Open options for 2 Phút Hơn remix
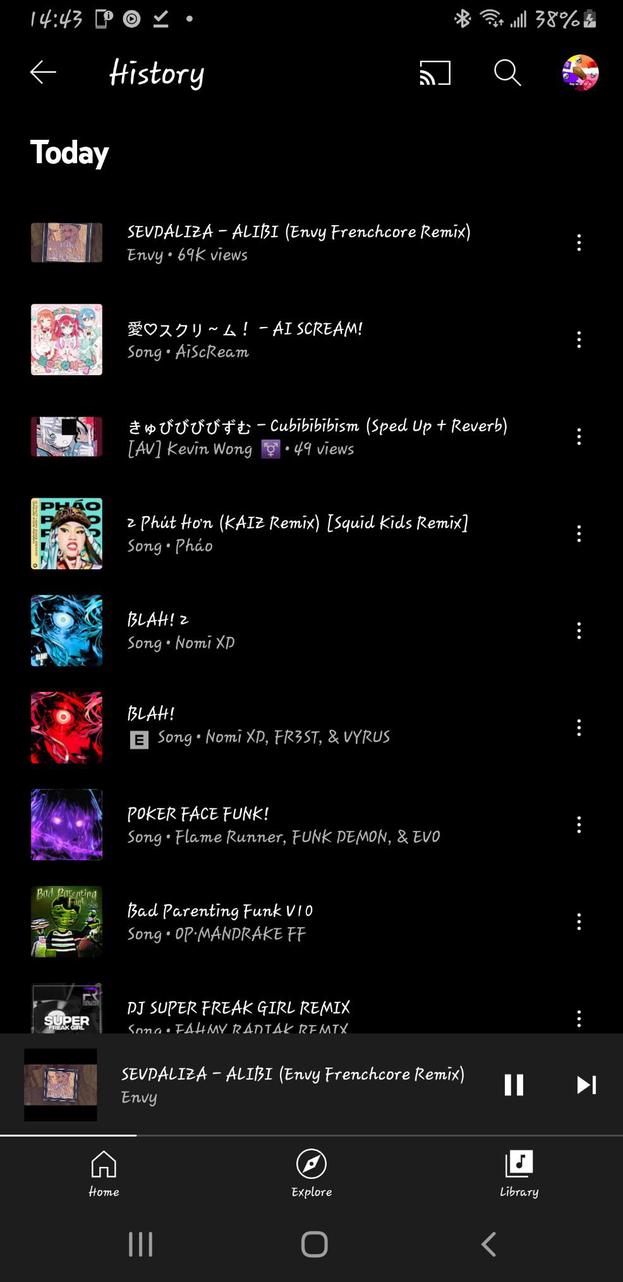This screenshot has width=623, height=1282. (x=579, y=534)
